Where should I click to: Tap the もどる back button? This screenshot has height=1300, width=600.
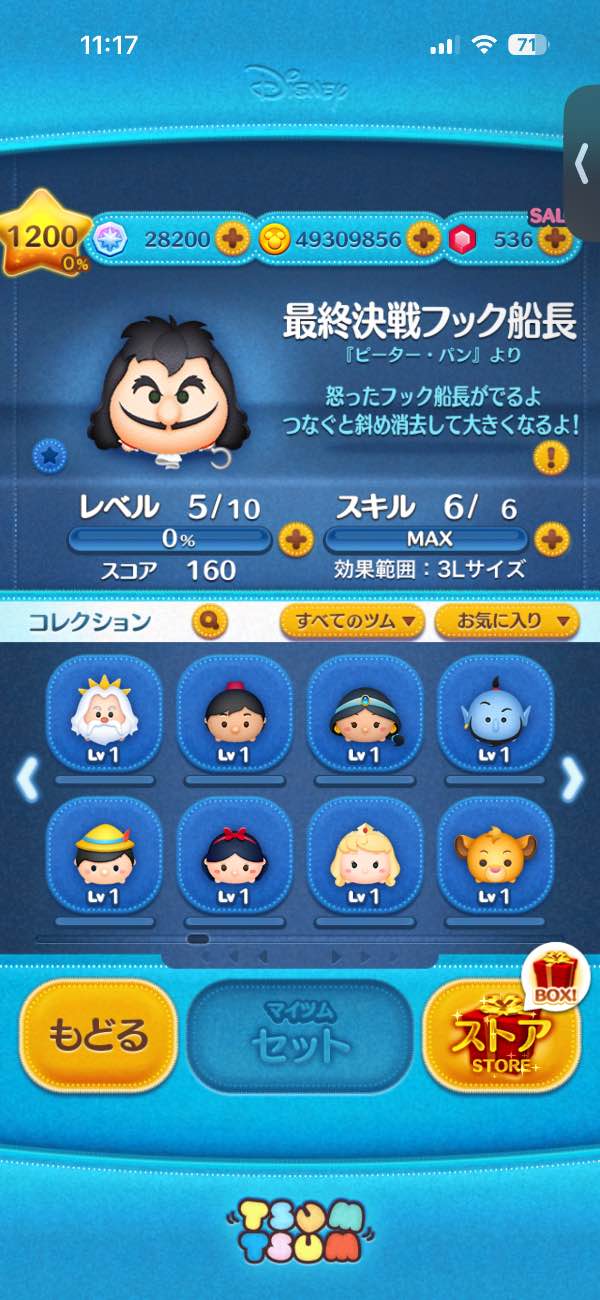coord(98,1034)
